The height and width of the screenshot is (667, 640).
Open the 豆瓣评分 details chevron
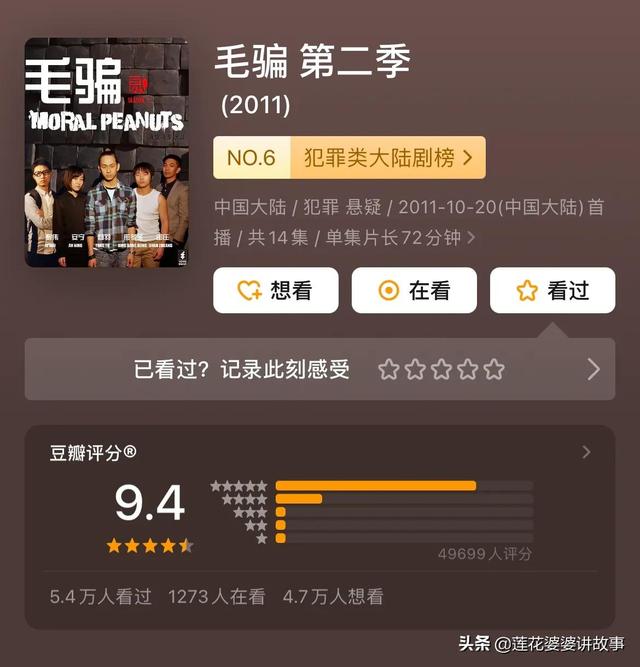click(586, 453)
